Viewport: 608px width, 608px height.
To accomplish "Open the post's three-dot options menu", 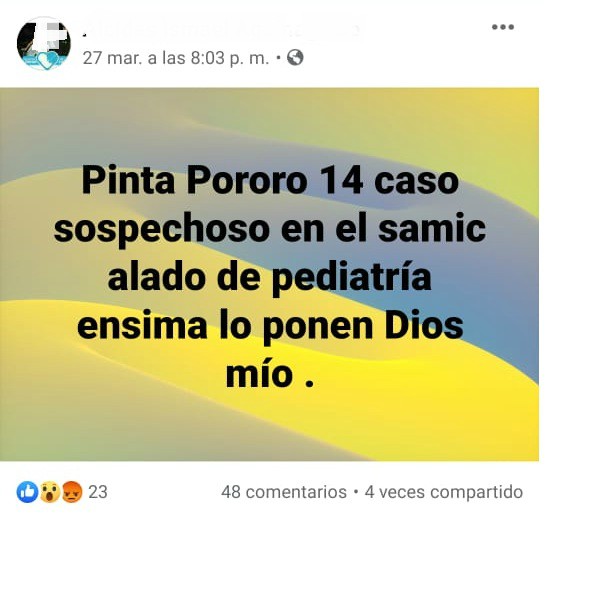I will tap(502, 27).
